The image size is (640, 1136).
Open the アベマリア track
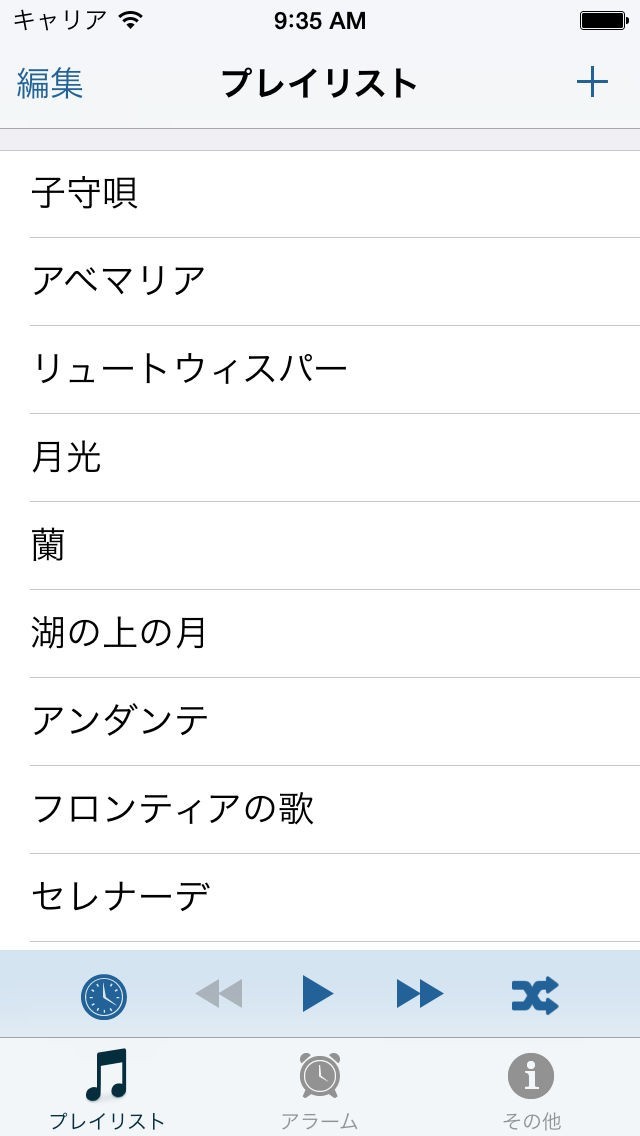320,281
